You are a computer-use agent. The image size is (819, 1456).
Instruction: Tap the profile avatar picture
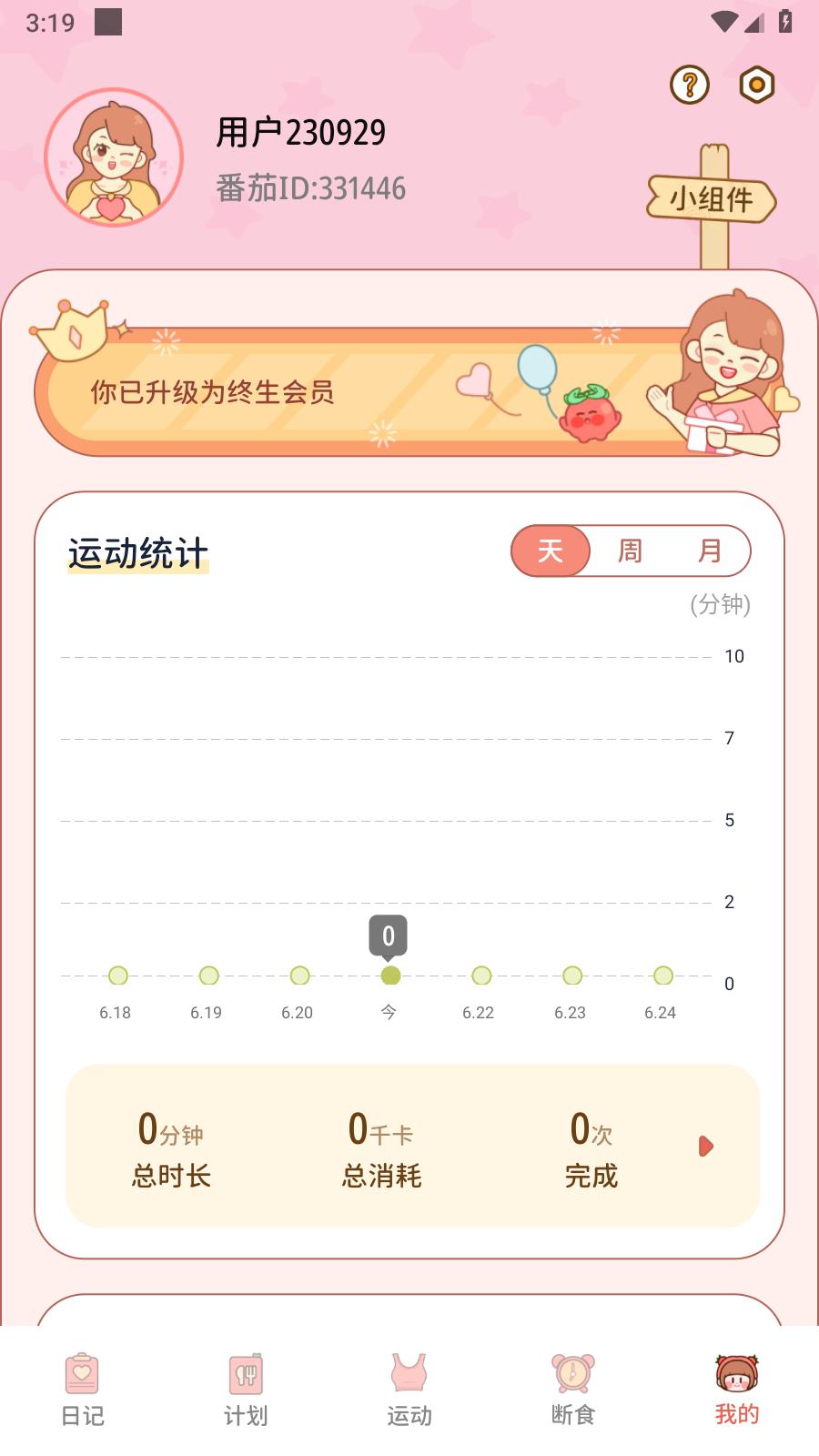tap(114, 158)
